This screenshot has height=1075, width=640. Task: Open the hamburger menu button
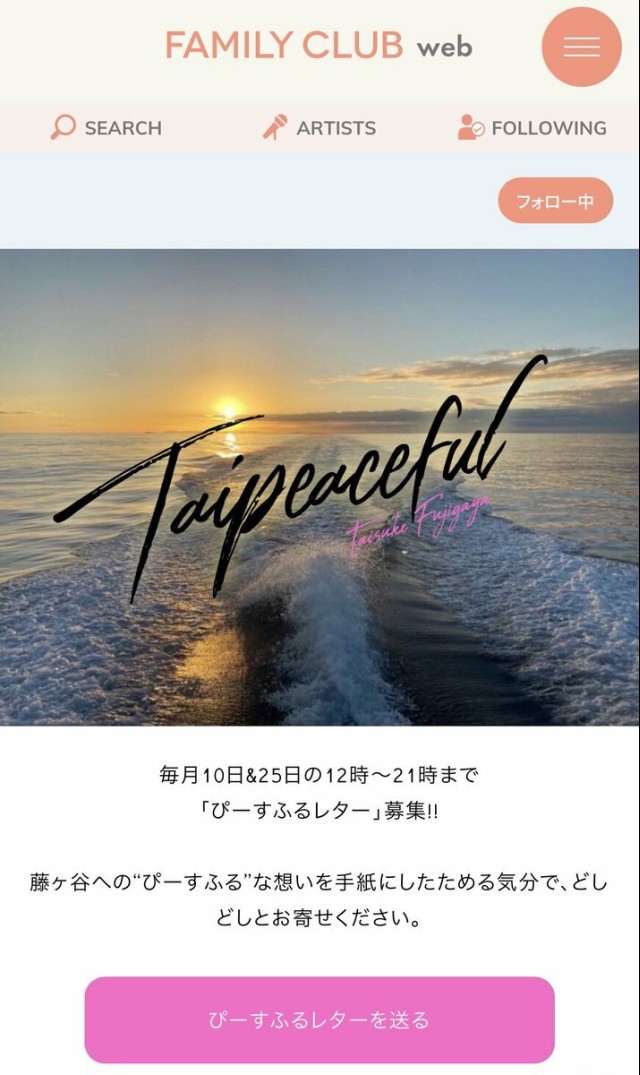[x=581, y=47]
